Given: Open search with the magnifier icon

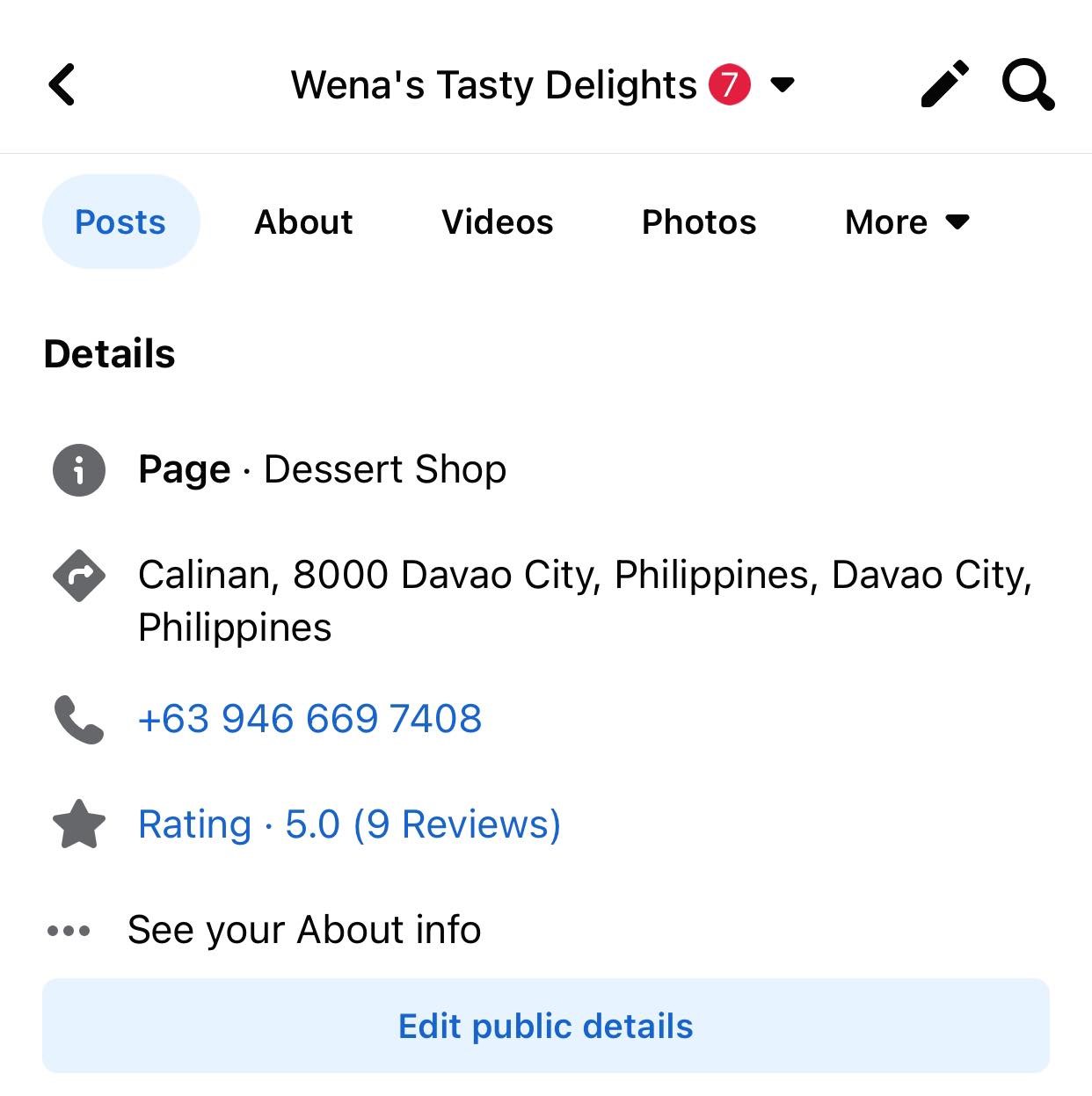Looking at the screenshot, I should 1027,85.
